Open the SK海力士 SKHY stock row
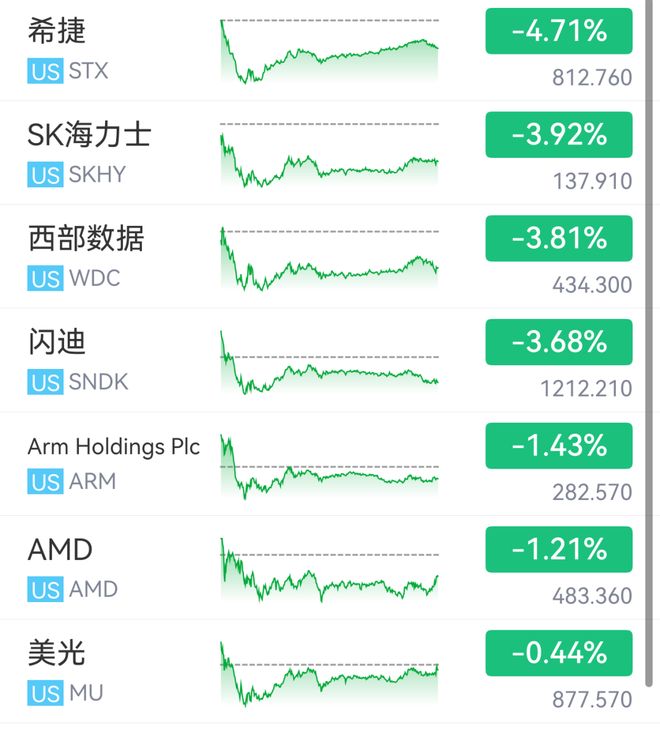The width and height of the screenshot is (660, 730). [323, 153]
